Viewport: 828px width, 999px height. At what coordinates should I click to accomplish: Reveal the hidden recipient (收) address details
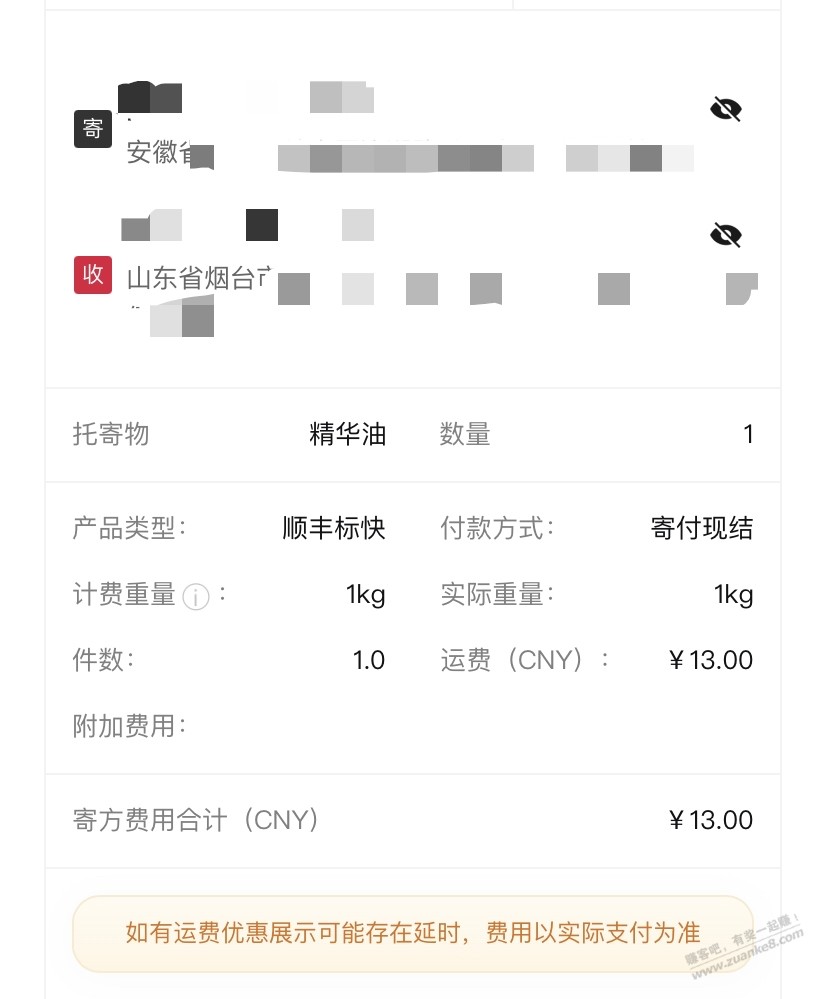pos(725,235)
